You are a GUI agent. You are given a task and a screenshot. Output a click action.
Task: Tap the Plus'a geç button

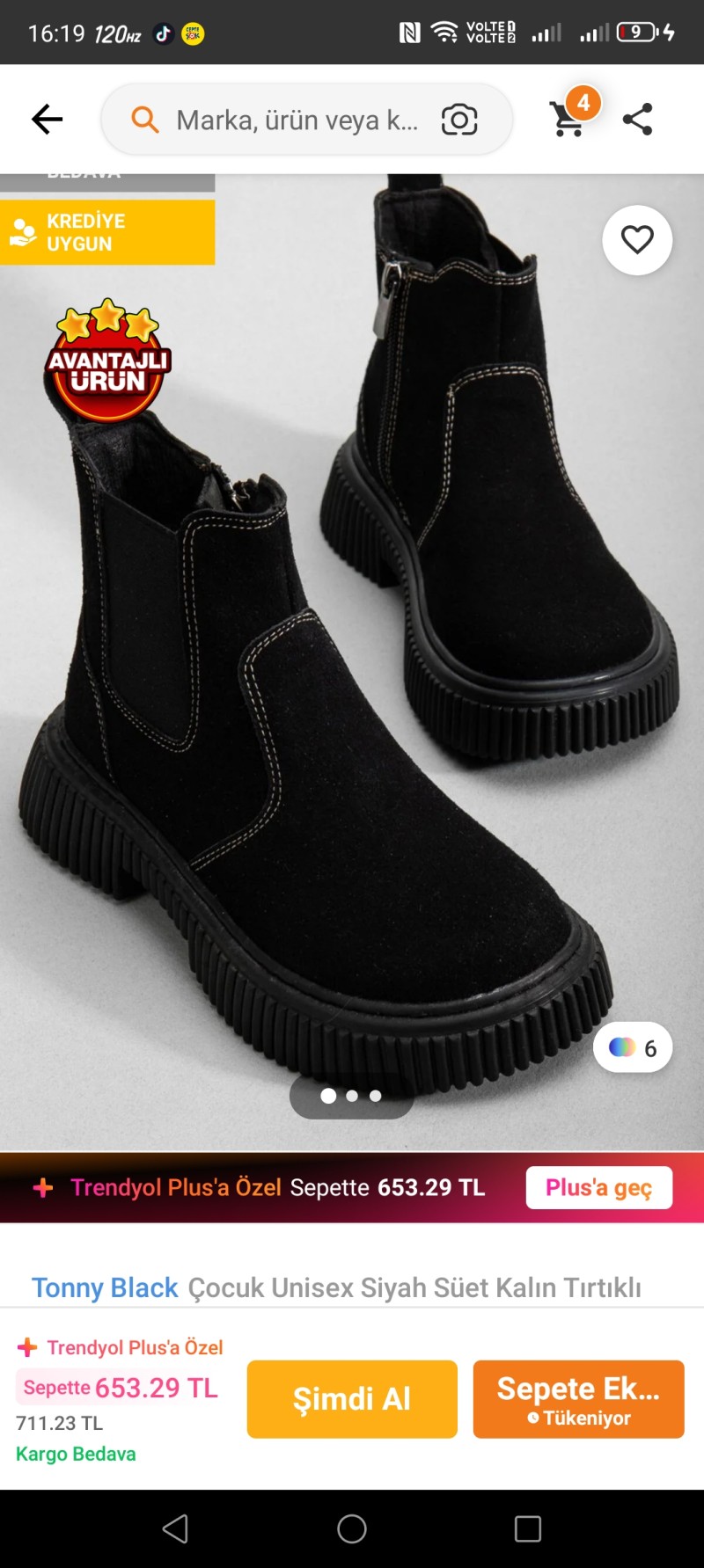coord(598,1187)
